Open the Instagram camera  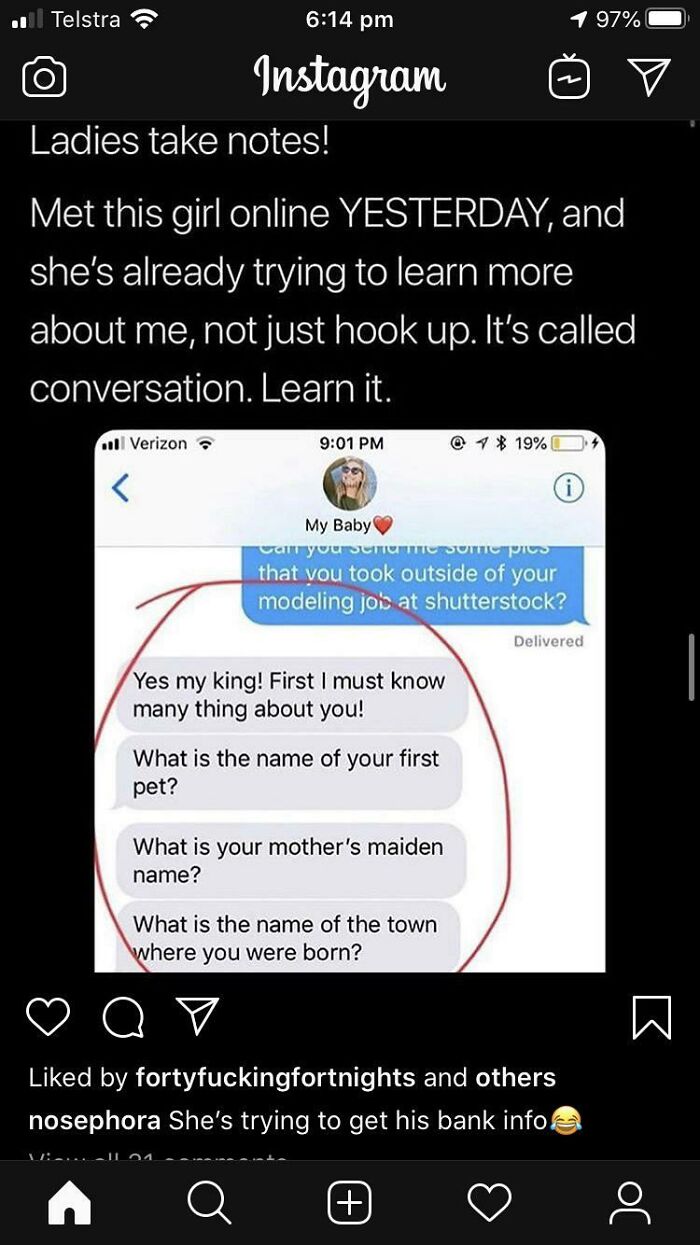tap(43, 79)
